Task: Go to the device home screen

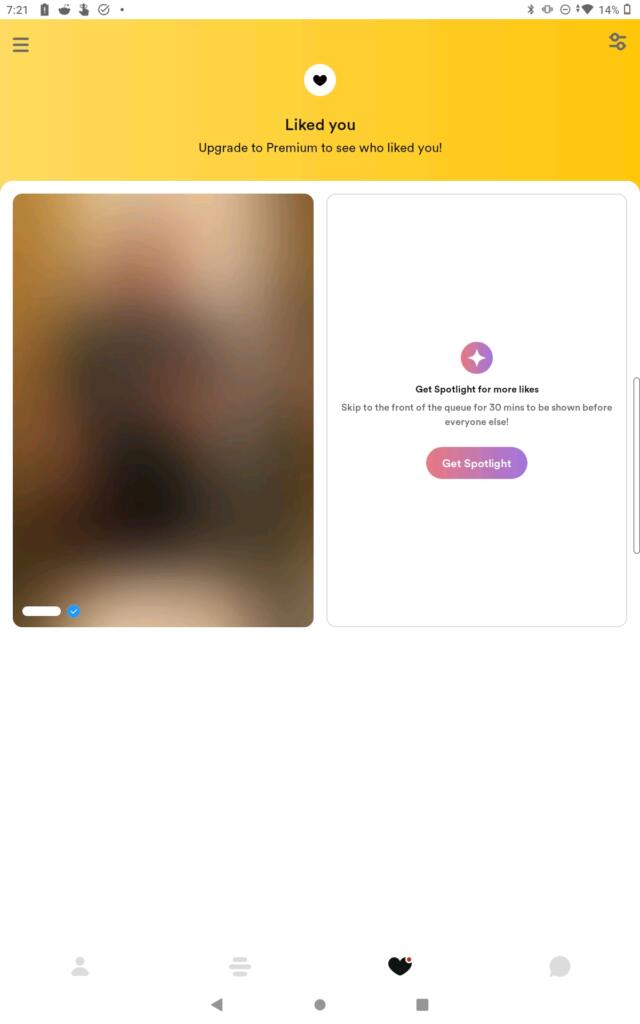Action: point(320,1004)
